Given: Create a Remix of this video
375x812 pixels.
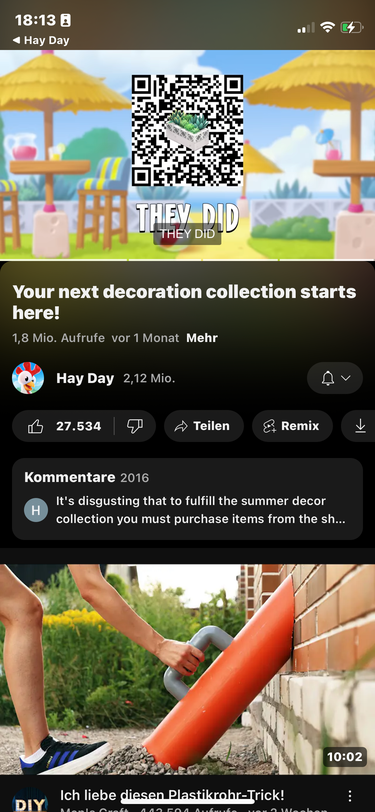Looking at the screenshot, I should (292, 426).
